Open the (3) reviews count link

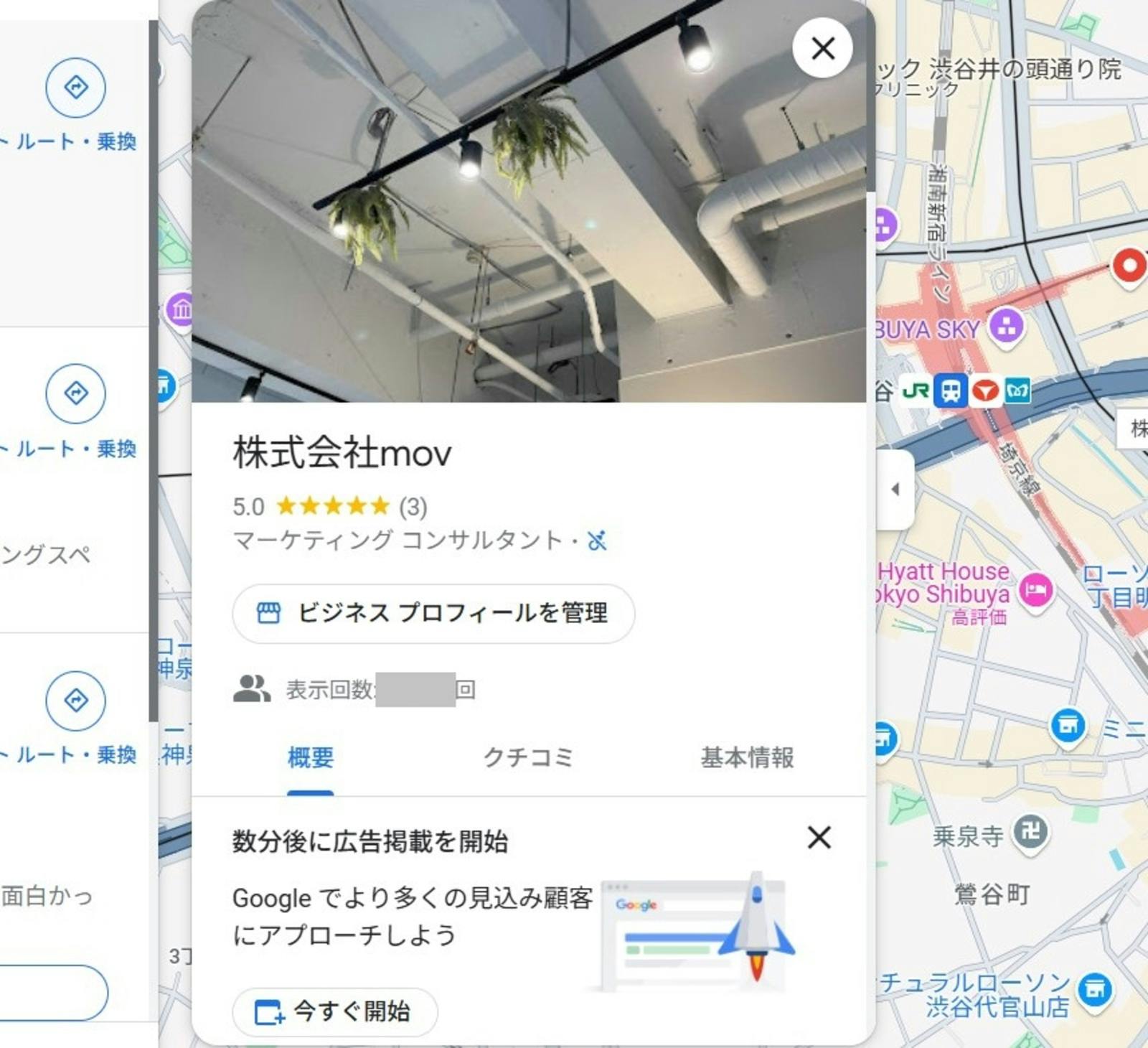413,507
